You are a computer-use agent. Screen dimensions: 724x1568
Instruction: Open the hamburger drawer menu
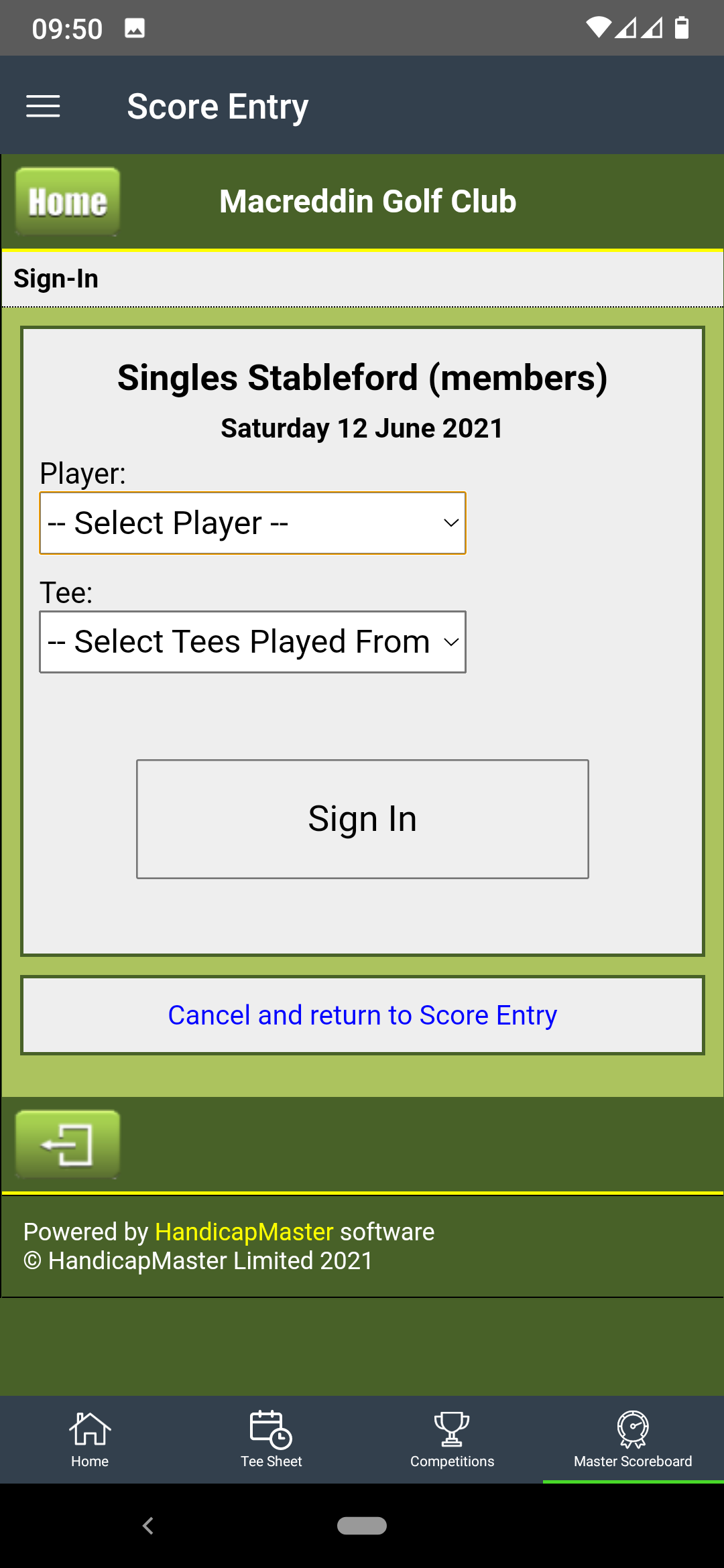43,106
